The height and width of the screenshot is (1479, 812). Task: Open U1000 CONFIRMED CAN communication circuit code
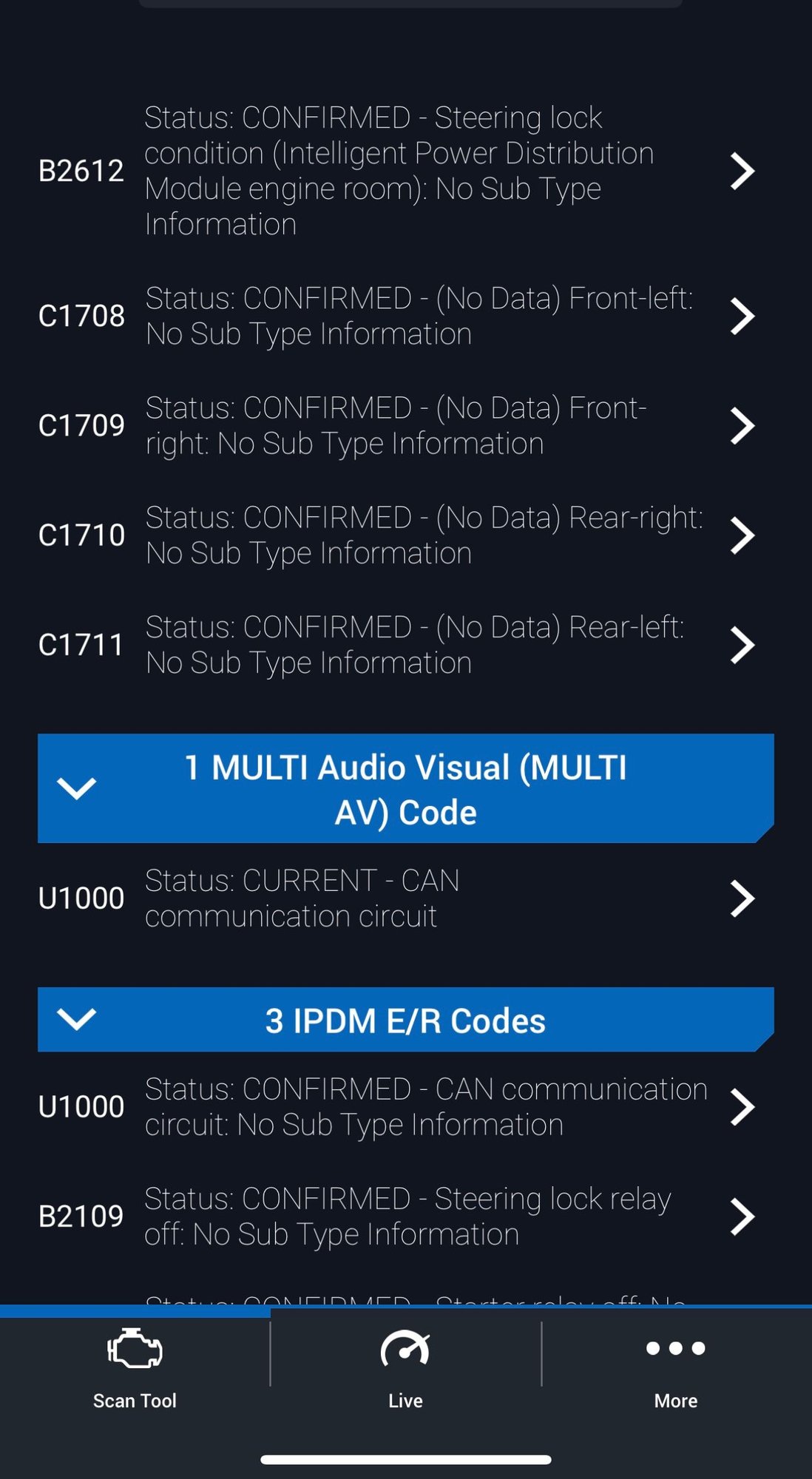(399, 1106)
